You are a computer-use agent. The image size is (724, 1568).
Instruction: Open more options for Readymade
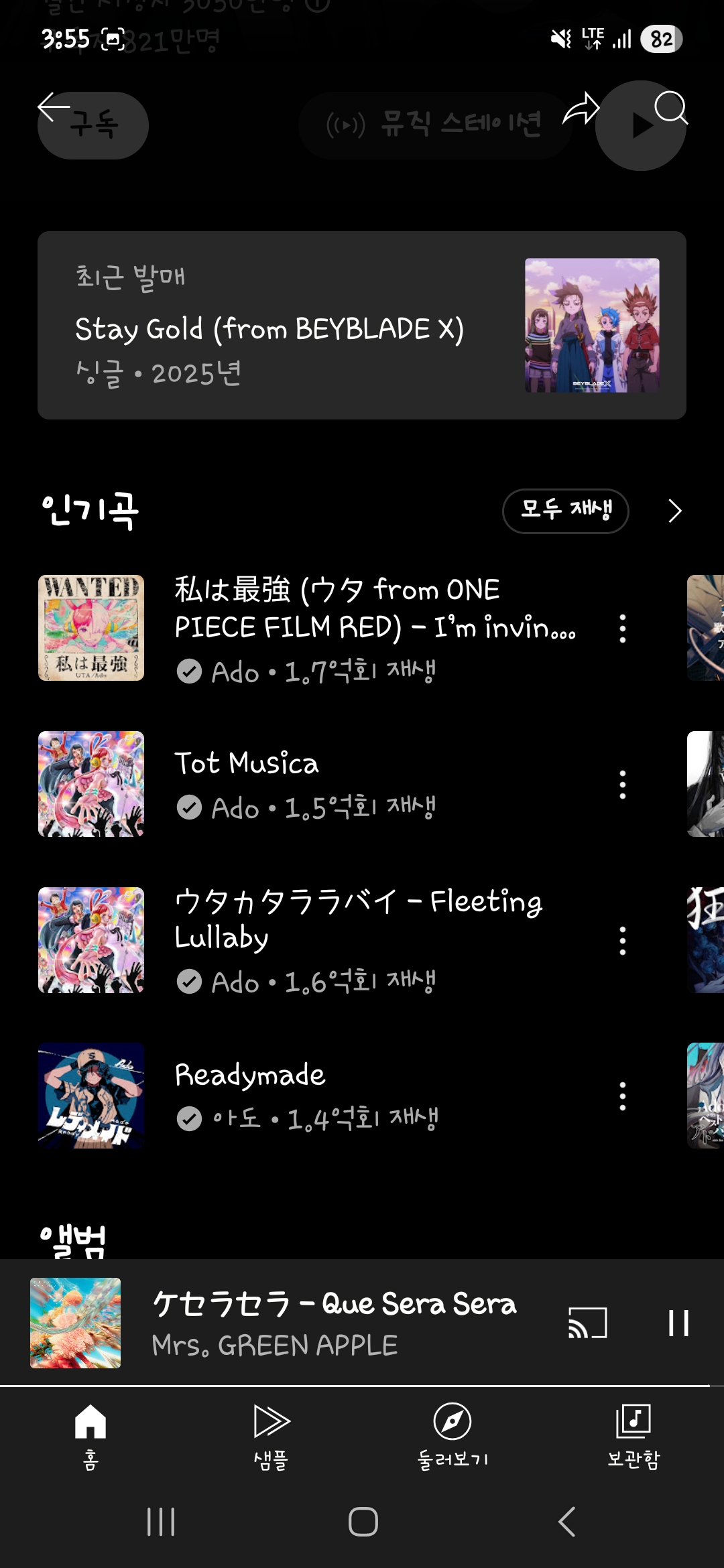(x=623, y=1096)
